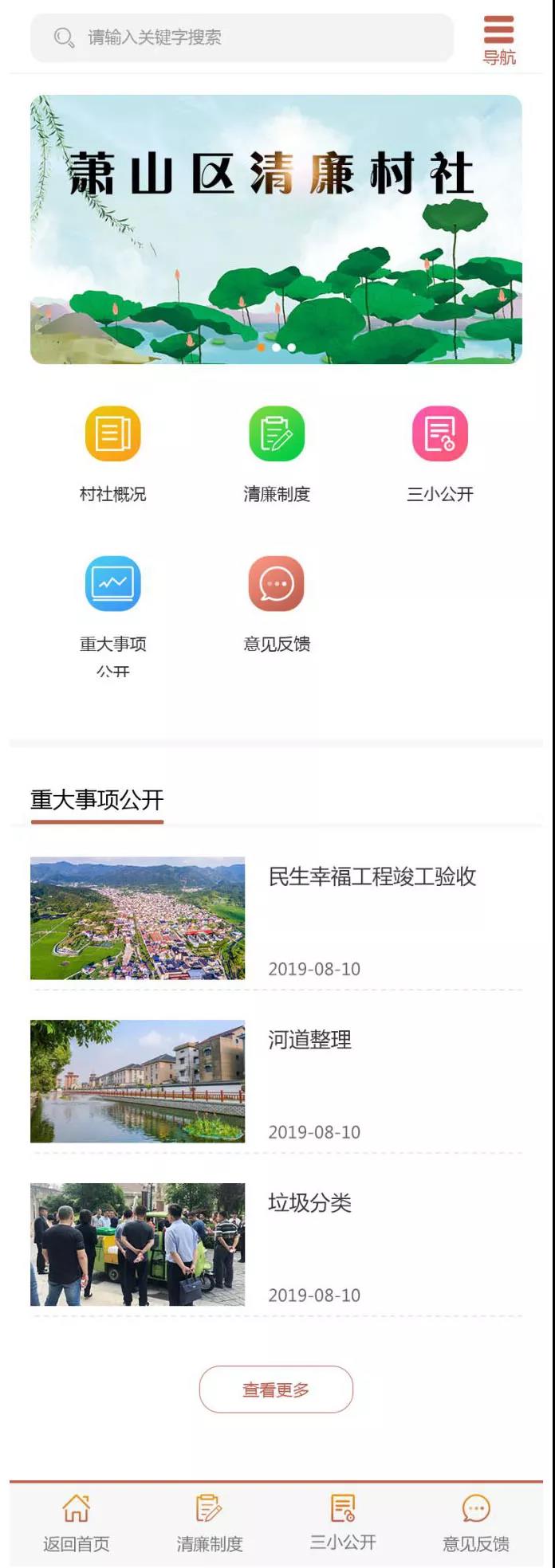This screenshot has height=1568, width=555.
Task: Select 清廉制度 in the icon grid
Action: pos(276,434)
